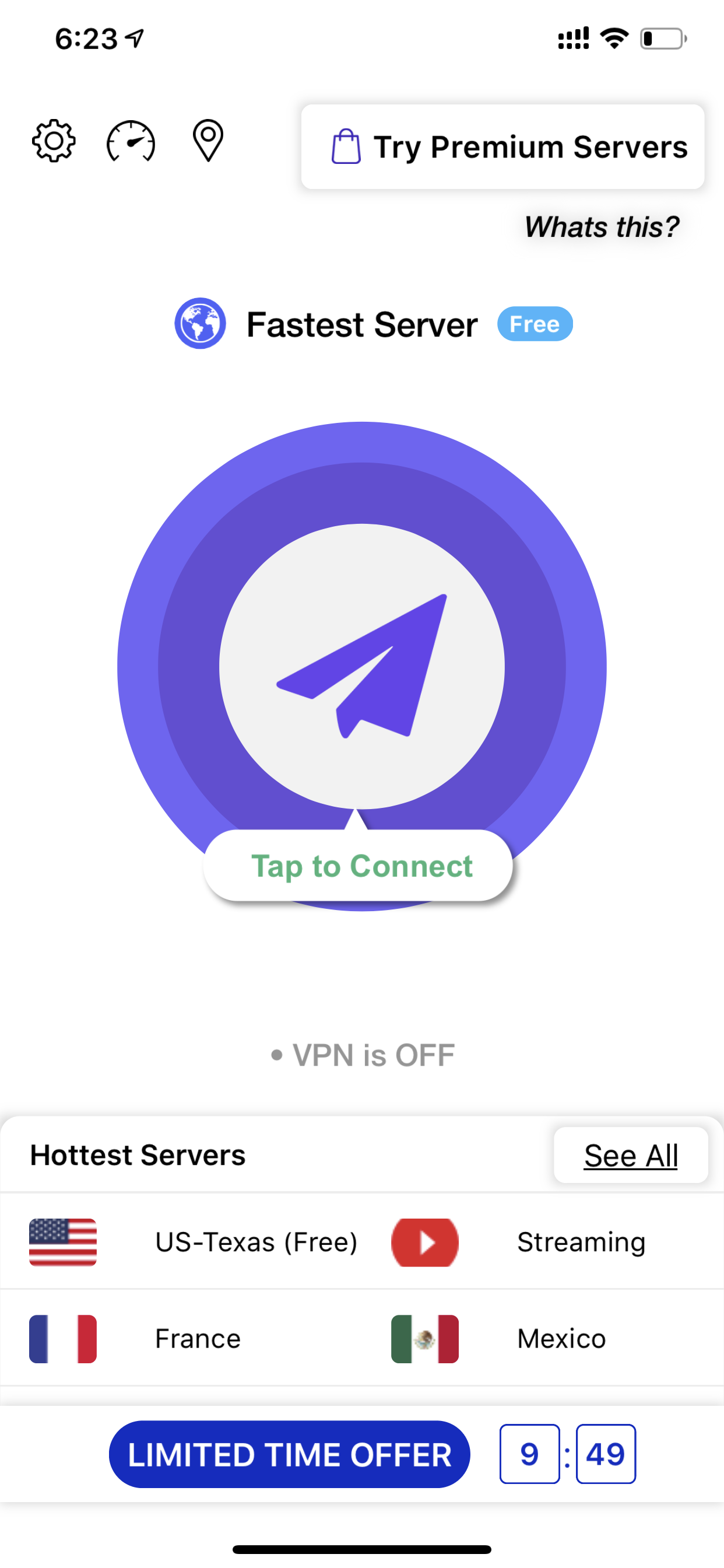Select the Fastest Server option

[x=374, y=324]
